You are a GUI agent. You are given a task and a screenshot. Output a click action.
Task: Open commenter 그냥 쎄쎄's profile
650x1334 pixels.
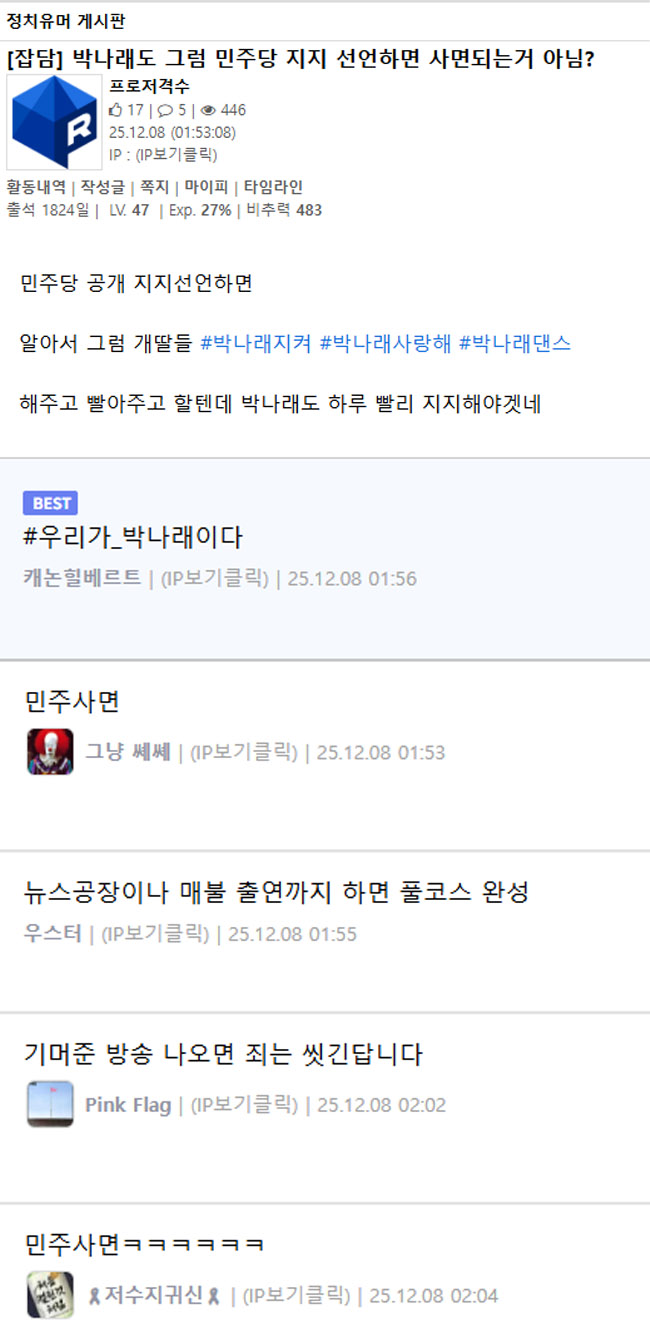(x=127, y=752)
